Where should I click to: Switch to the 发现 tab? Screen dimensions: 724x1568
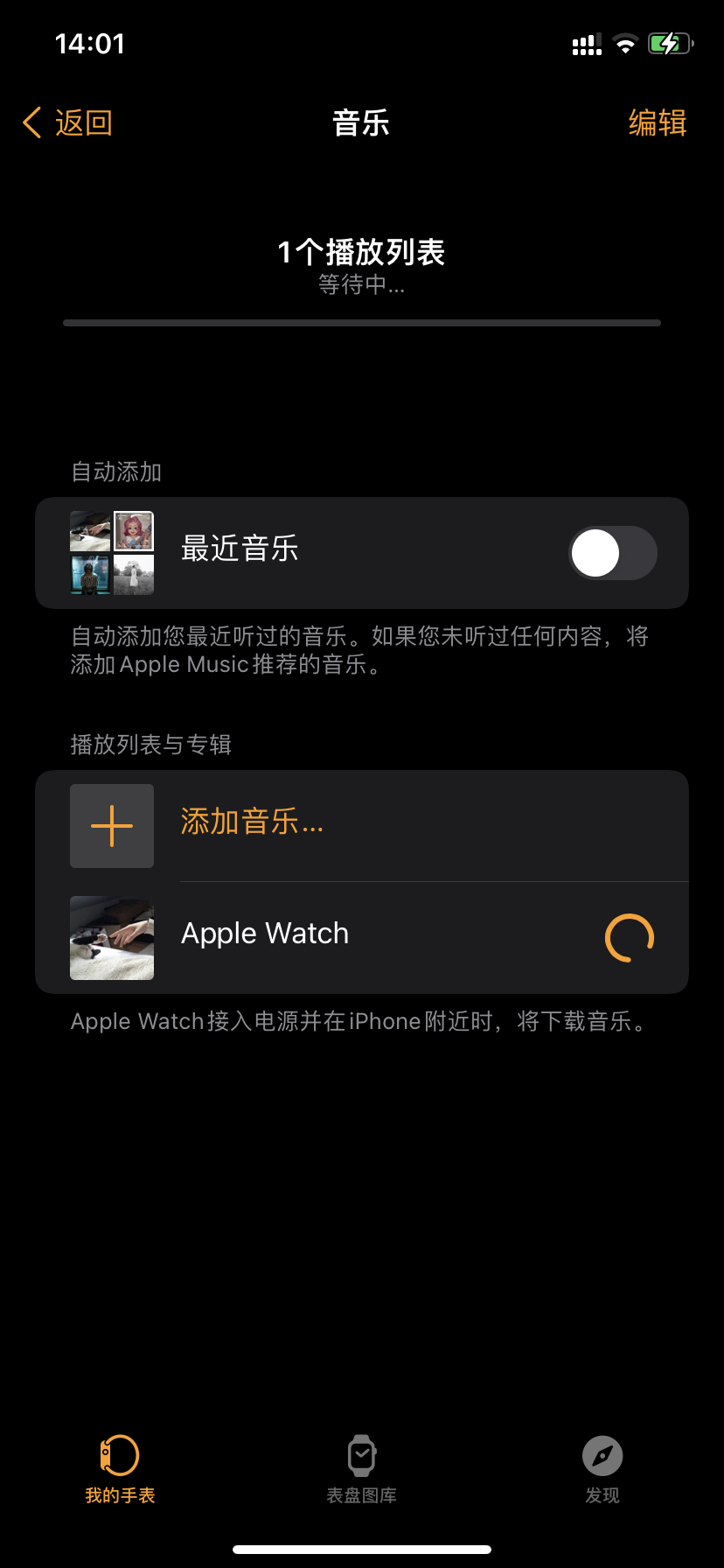(x=602, y=1470)
